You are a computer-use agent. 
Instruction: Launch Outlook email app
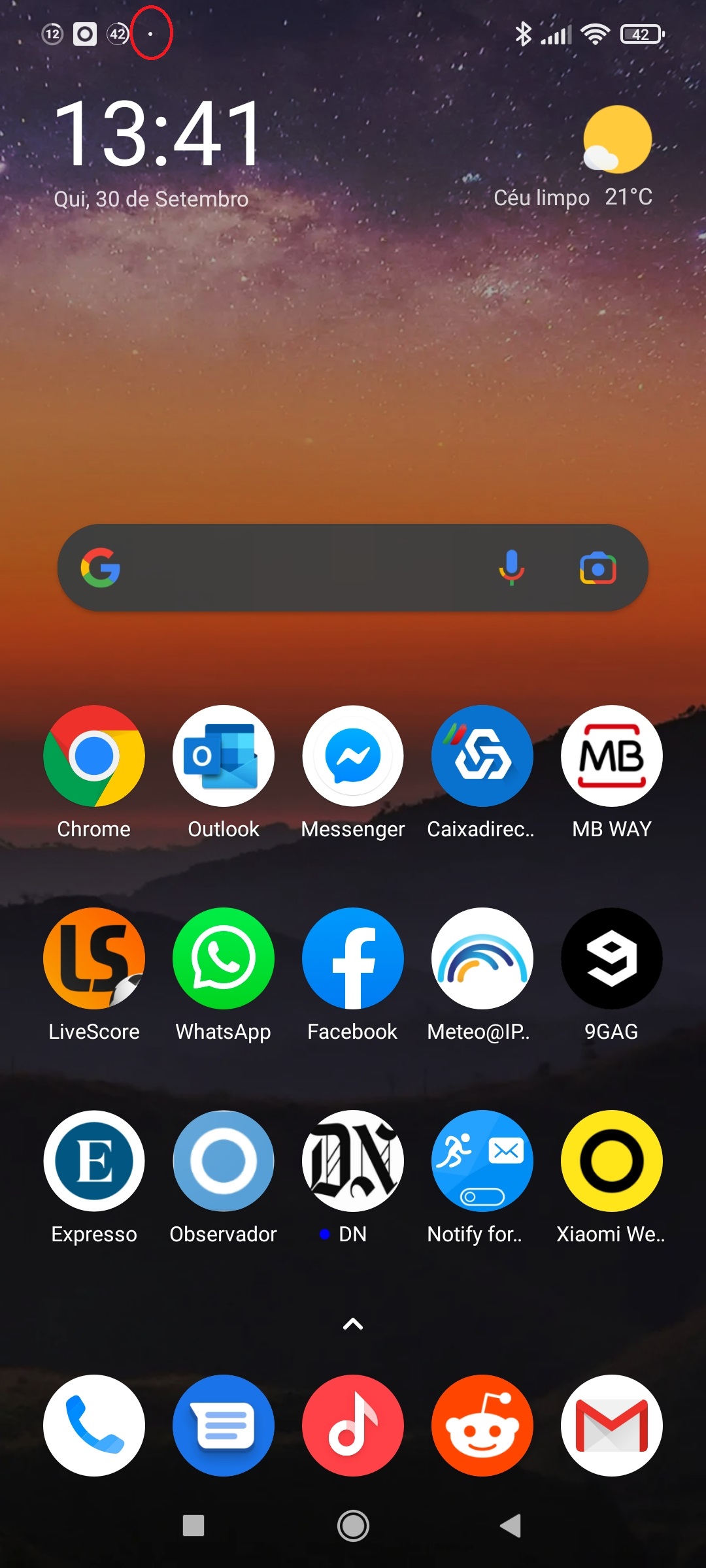point(224,756)
